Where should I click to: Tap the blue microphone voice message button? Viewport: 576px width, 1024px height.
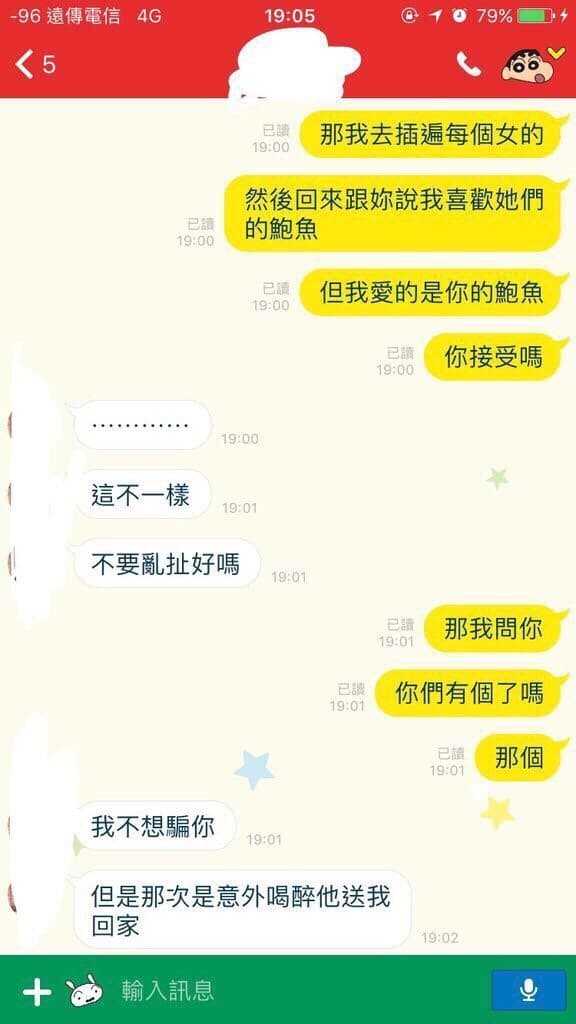[528, 990]
